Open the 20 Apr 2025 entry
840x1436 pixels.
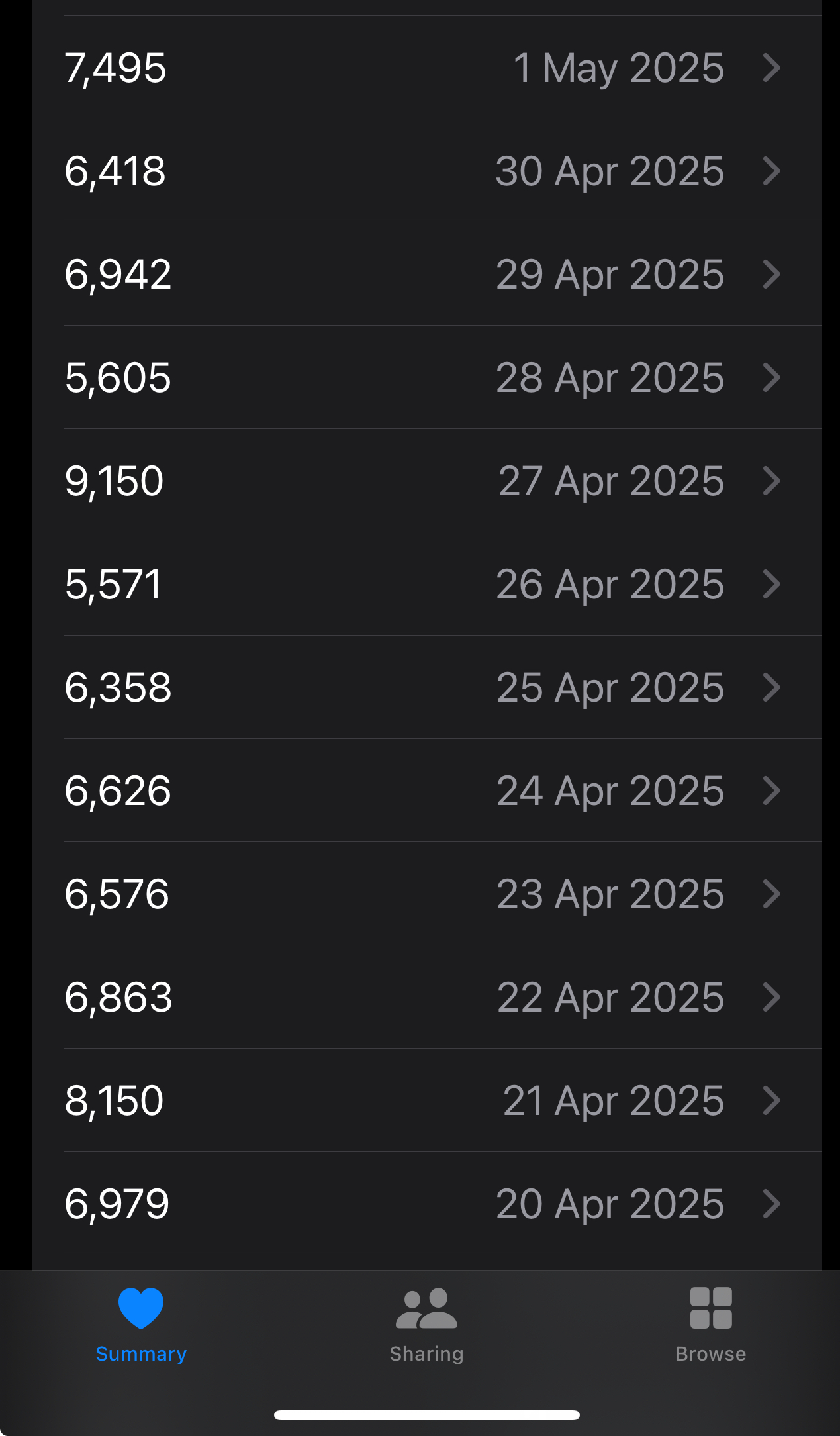(427, 1204)
